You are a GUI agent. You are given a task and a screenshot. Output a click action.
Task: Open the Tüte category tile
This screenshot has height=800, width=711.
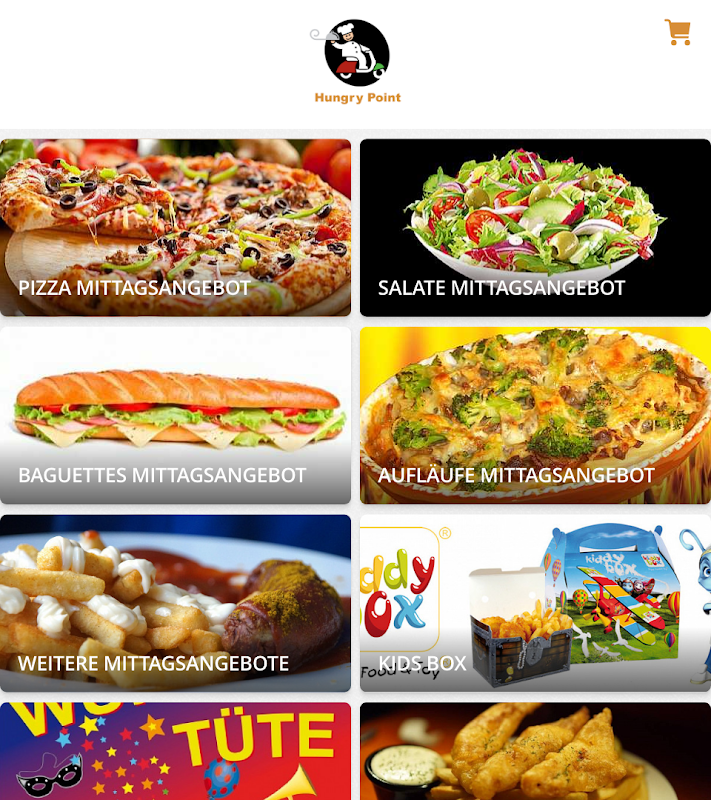(175, 751)
